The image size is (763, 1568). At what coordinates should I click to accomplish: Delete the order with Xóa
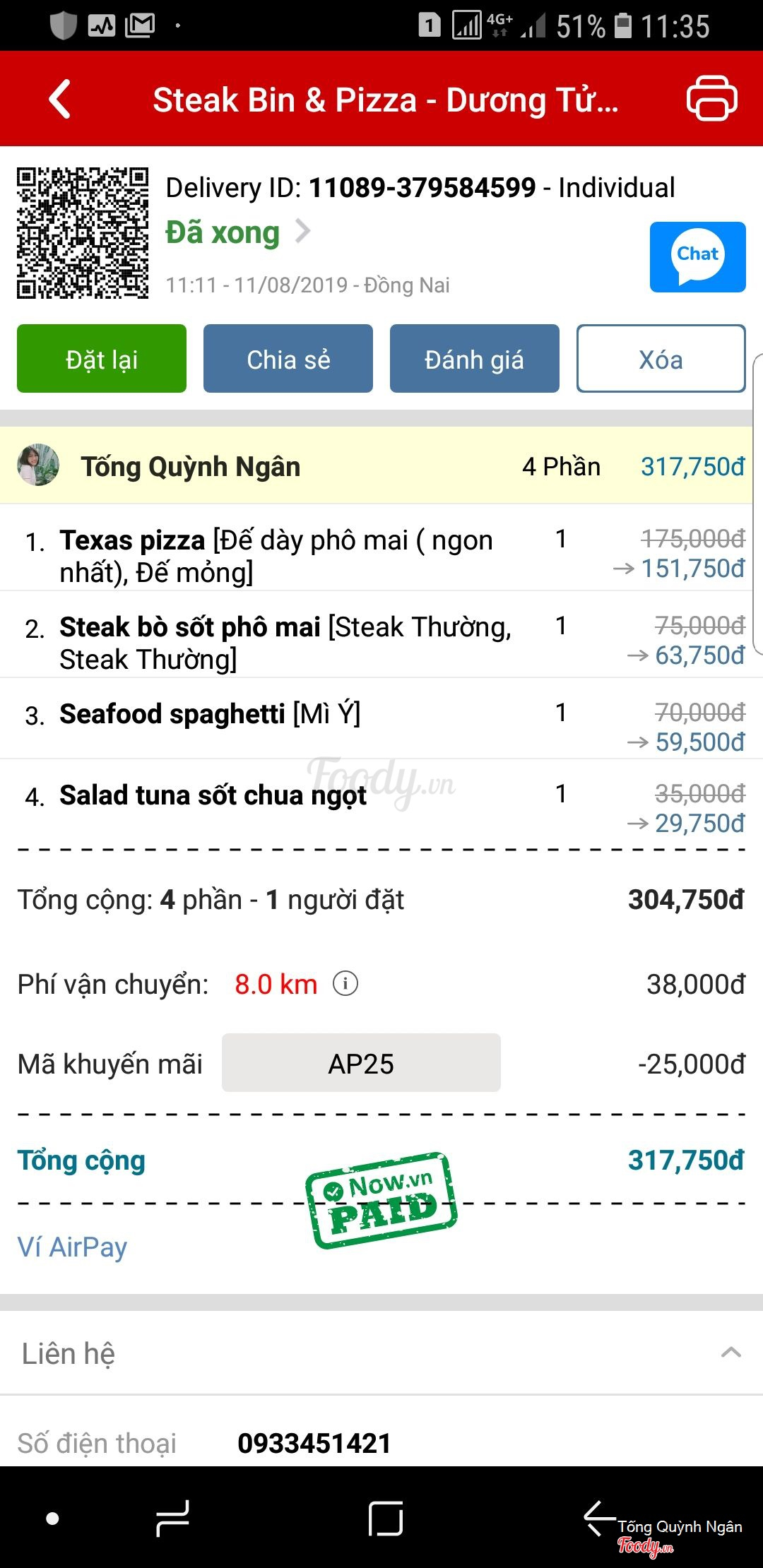click(x=661, y=359)
